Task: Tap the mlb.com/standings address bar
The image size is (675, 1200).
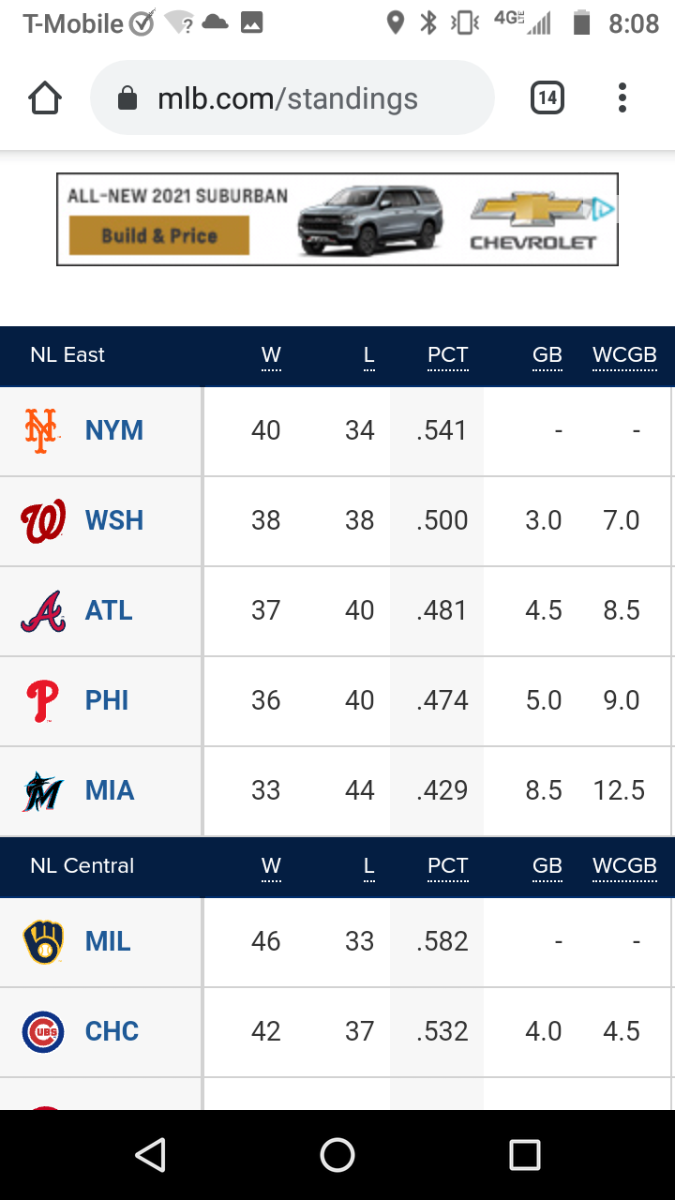Action: click(292, 98)
